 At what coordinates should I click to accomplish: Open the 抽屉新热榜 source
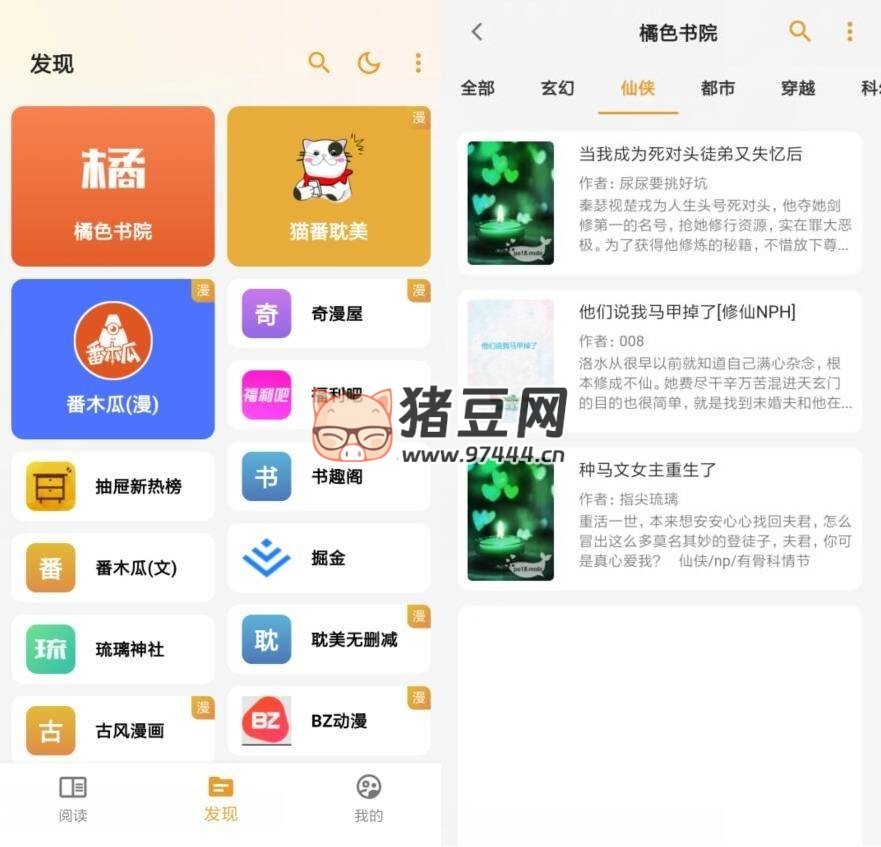pos(113,486)
